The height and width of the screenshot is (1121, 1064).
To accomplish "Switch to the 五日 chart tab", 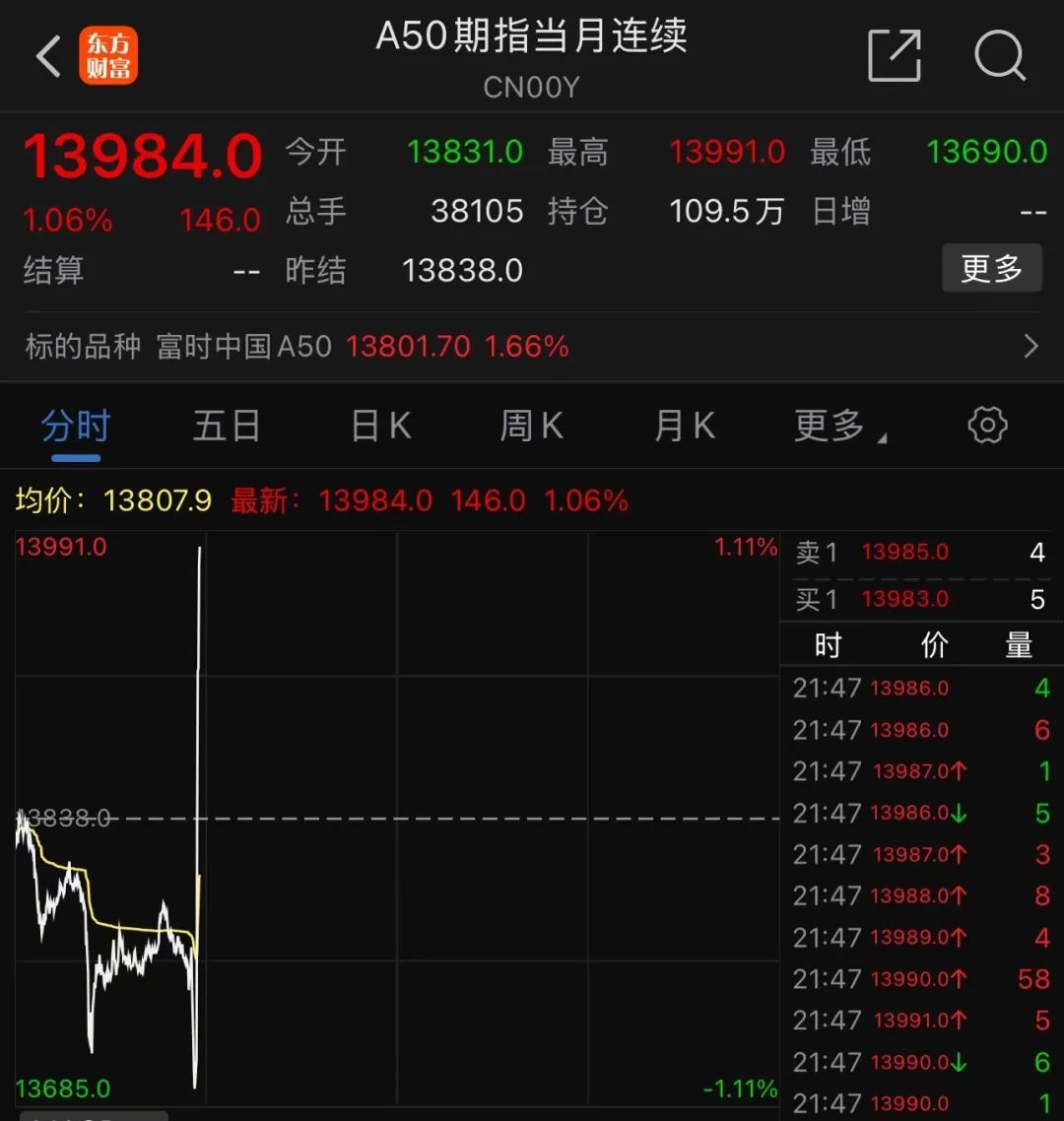I will [227, 428].
